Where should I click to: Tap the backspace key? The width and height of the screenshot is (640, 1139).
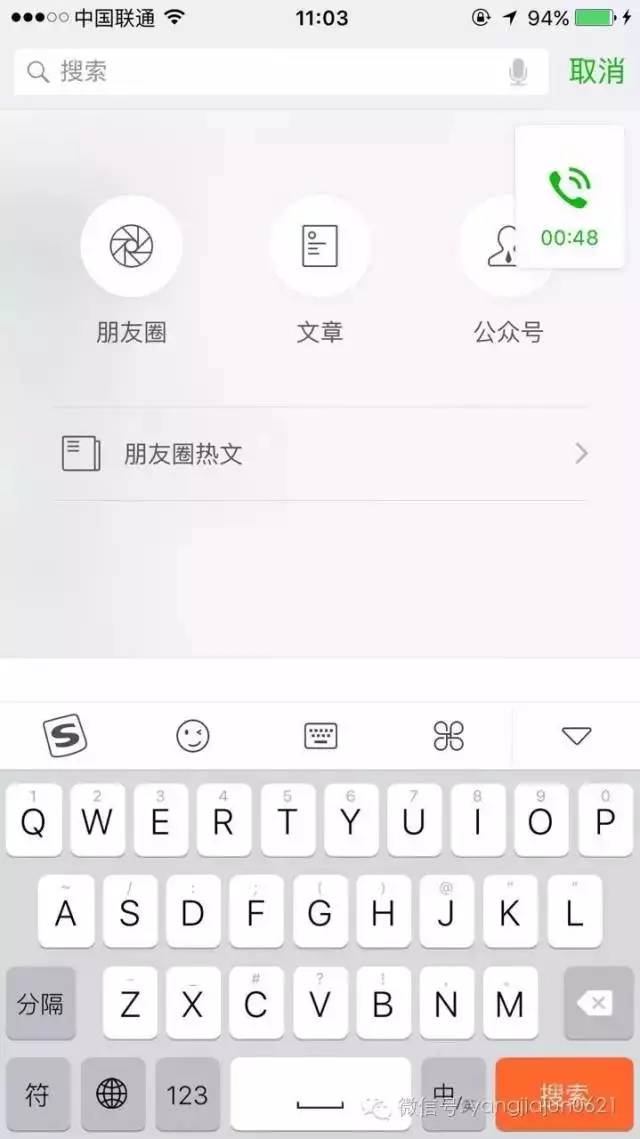(x=600, y=1003)
